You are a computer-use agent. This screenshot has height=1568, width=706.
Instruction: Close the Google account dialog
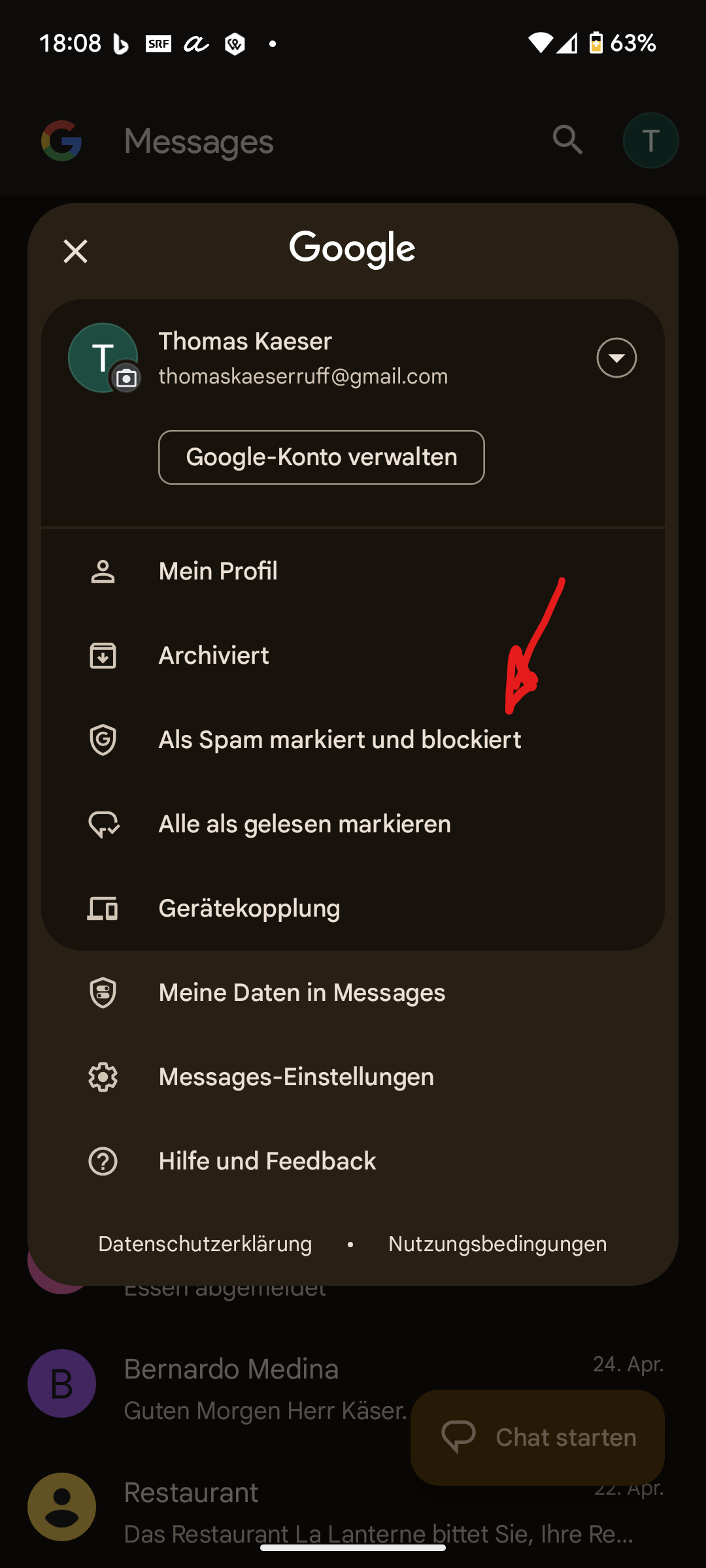click(75, 251)
